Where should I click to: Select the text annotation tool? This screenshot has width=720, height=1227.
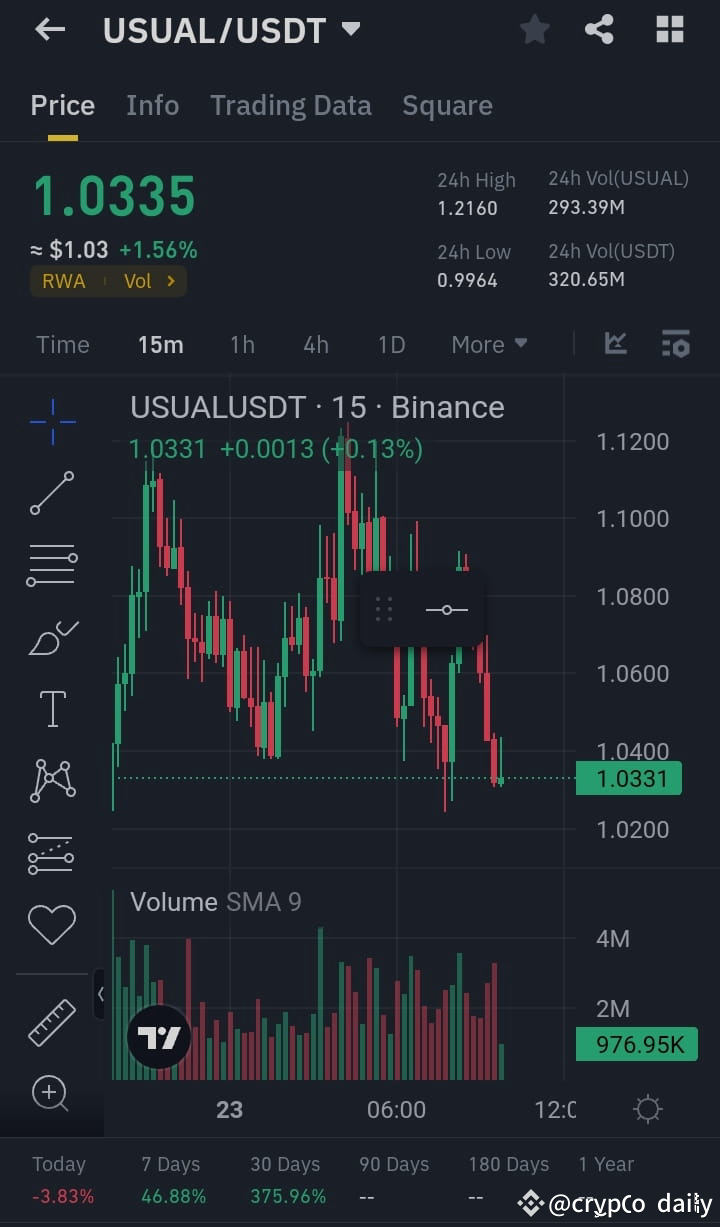51,708
